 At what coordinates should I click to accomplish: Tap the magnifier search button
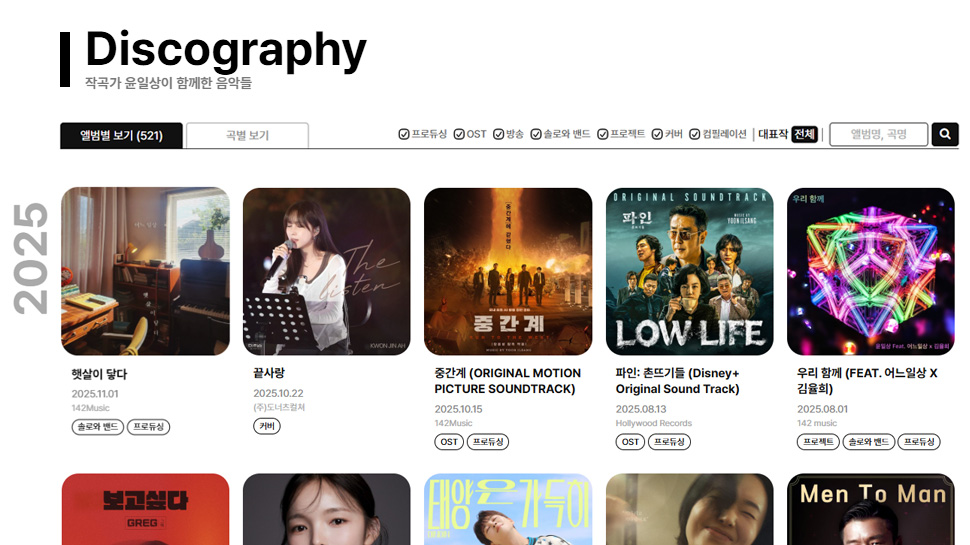[x=945, y=134]
